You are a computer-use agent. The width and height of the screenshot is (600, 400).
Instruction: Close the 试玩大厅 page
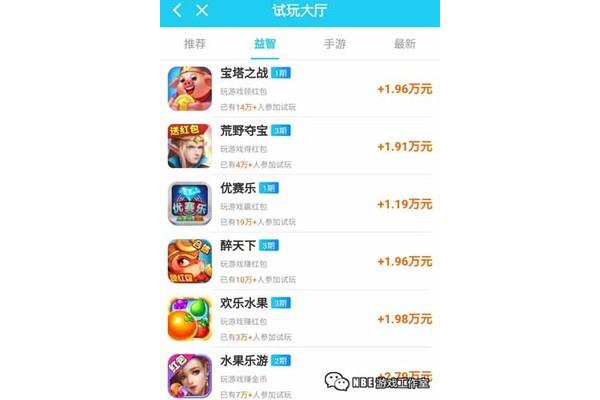[x=202, y=11]
